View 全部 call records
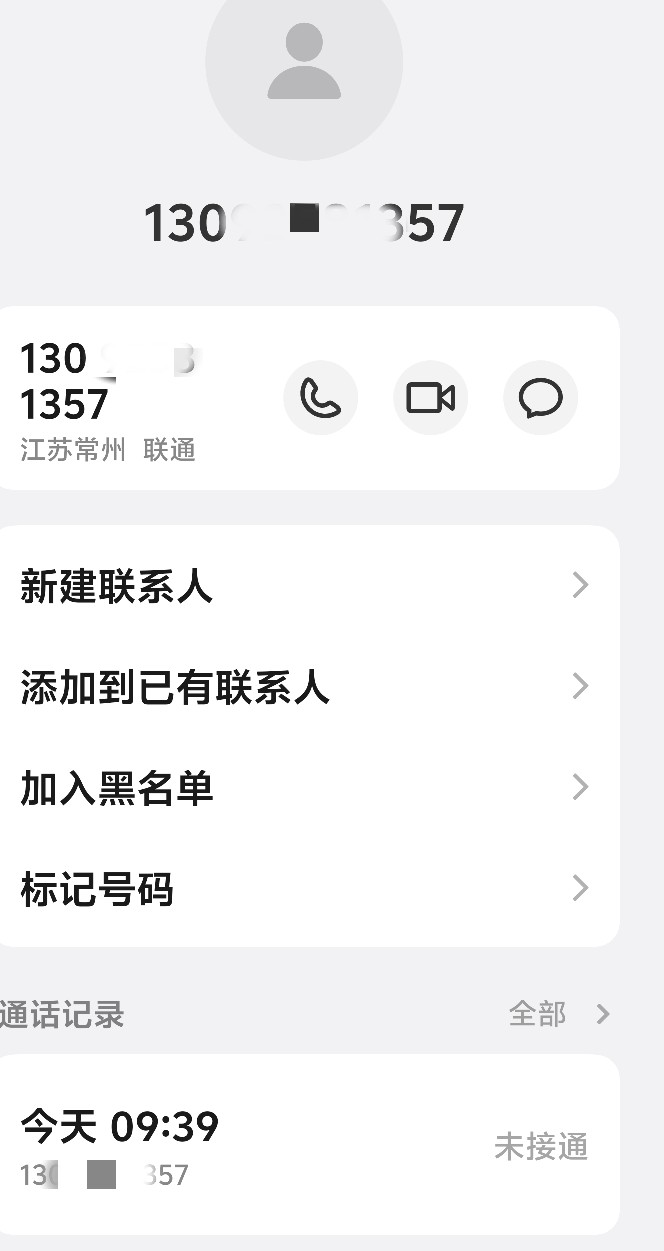 [x=559, y=1014]
